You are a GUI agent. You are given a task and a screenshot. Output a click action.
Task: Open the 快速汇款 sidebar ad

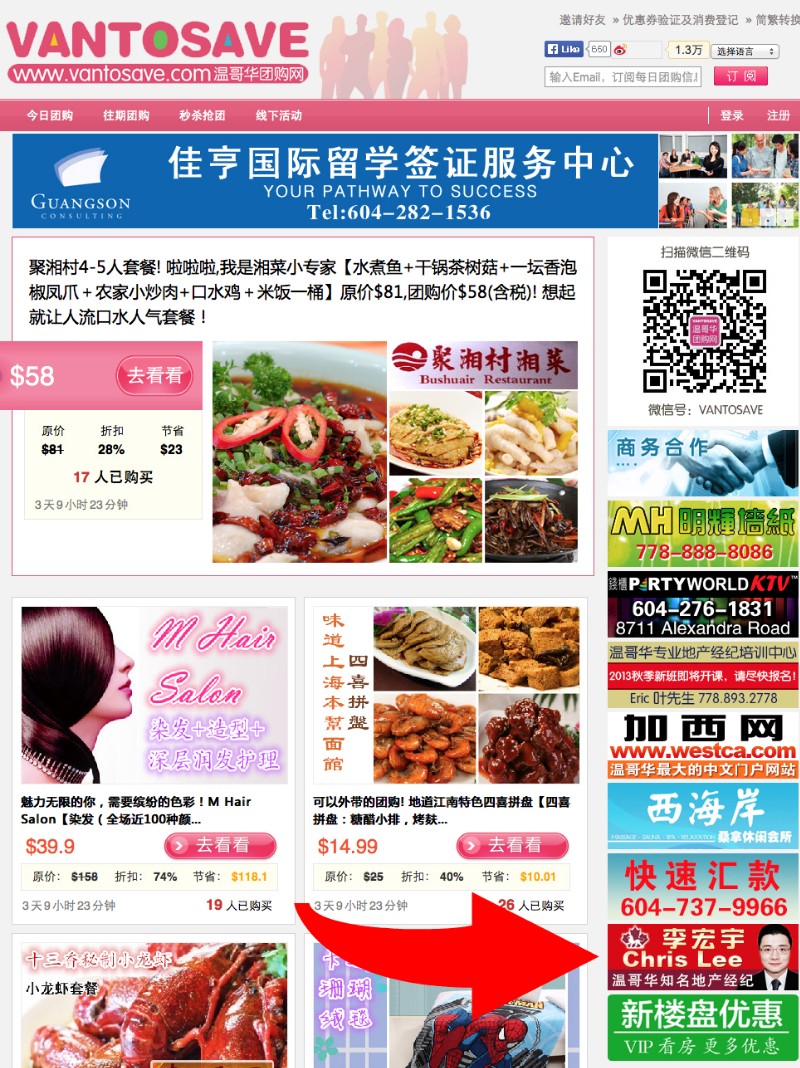(x=703, y=888)
